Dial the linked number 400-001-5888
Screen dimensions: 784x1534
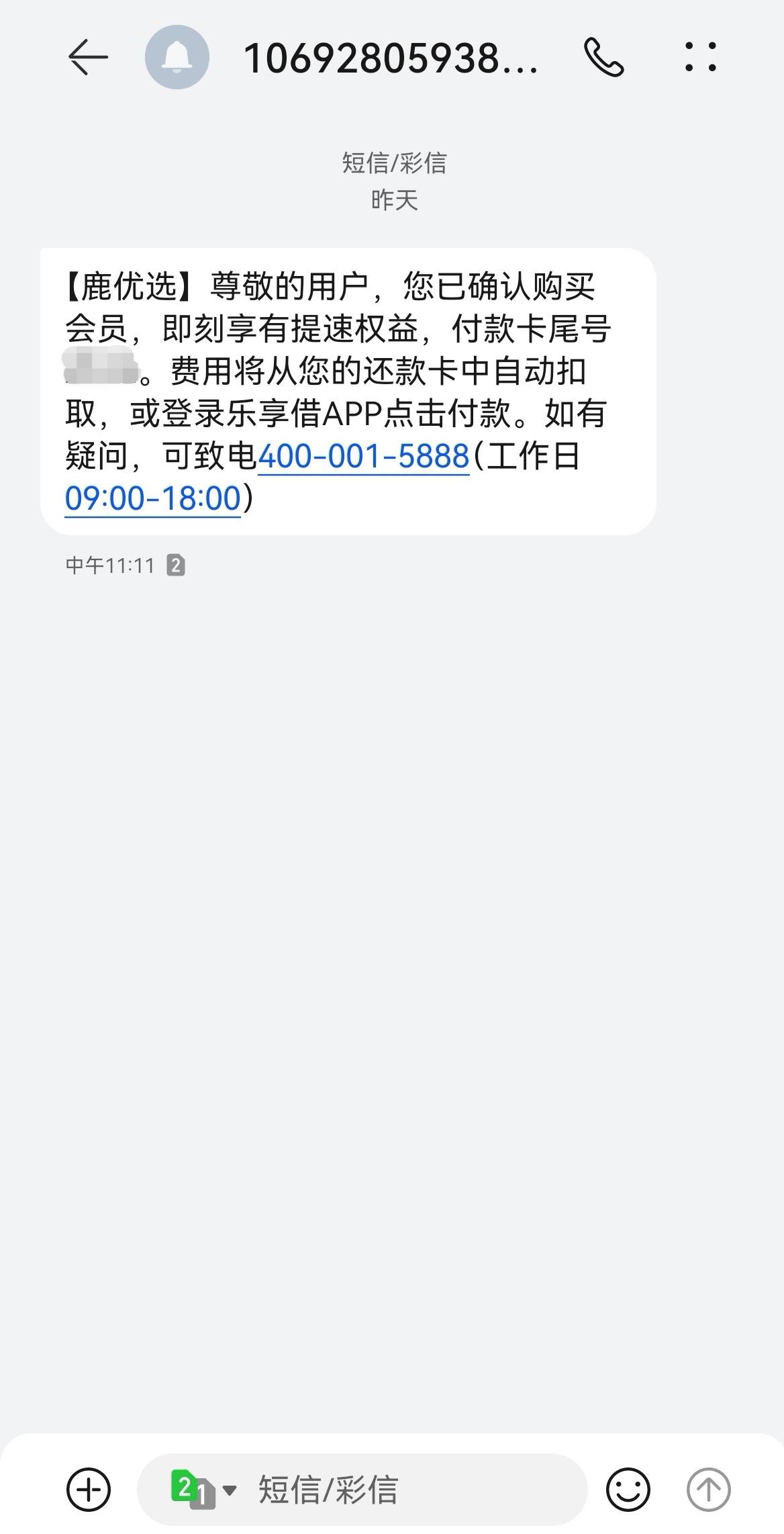click(x=363, y=457)
